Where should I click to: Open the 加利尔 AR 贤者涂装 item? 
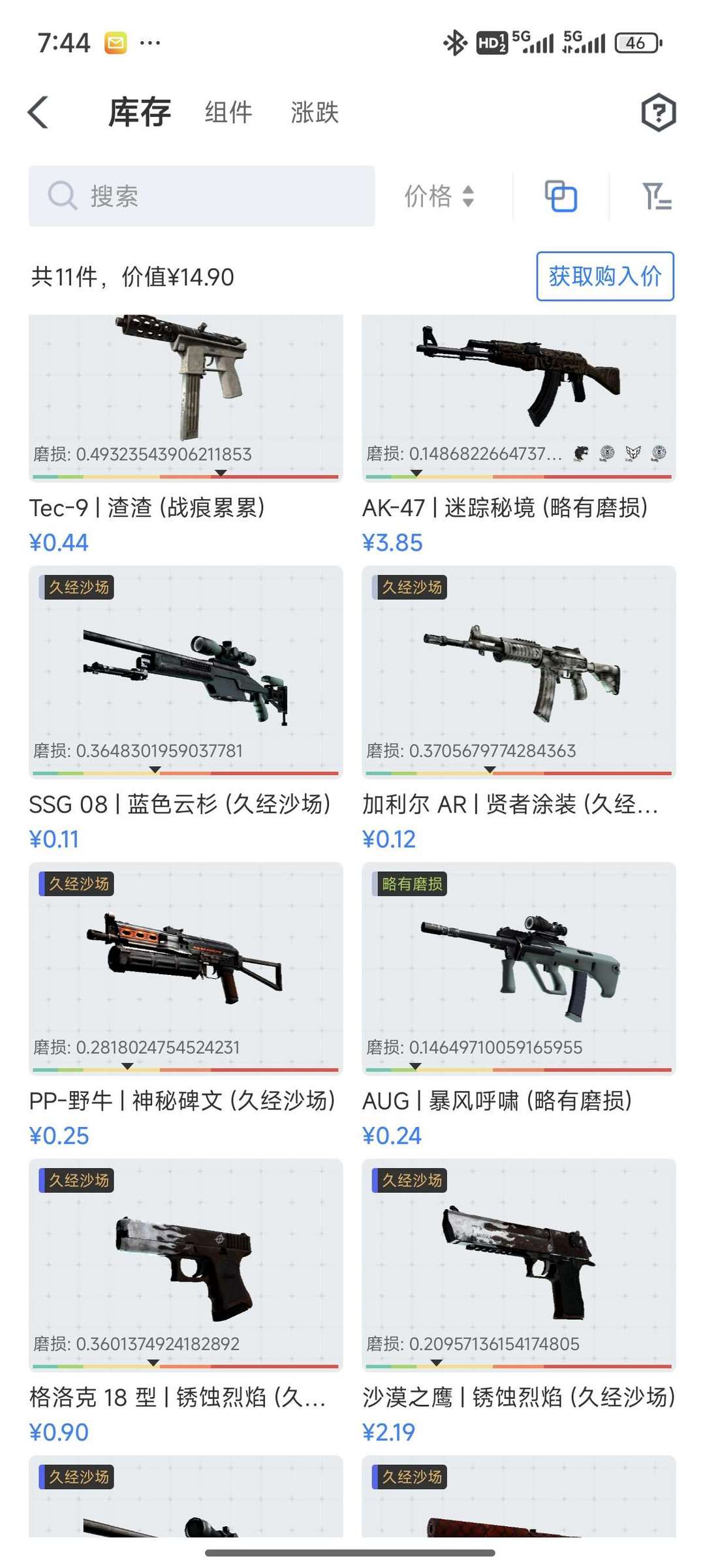point(519,709)
